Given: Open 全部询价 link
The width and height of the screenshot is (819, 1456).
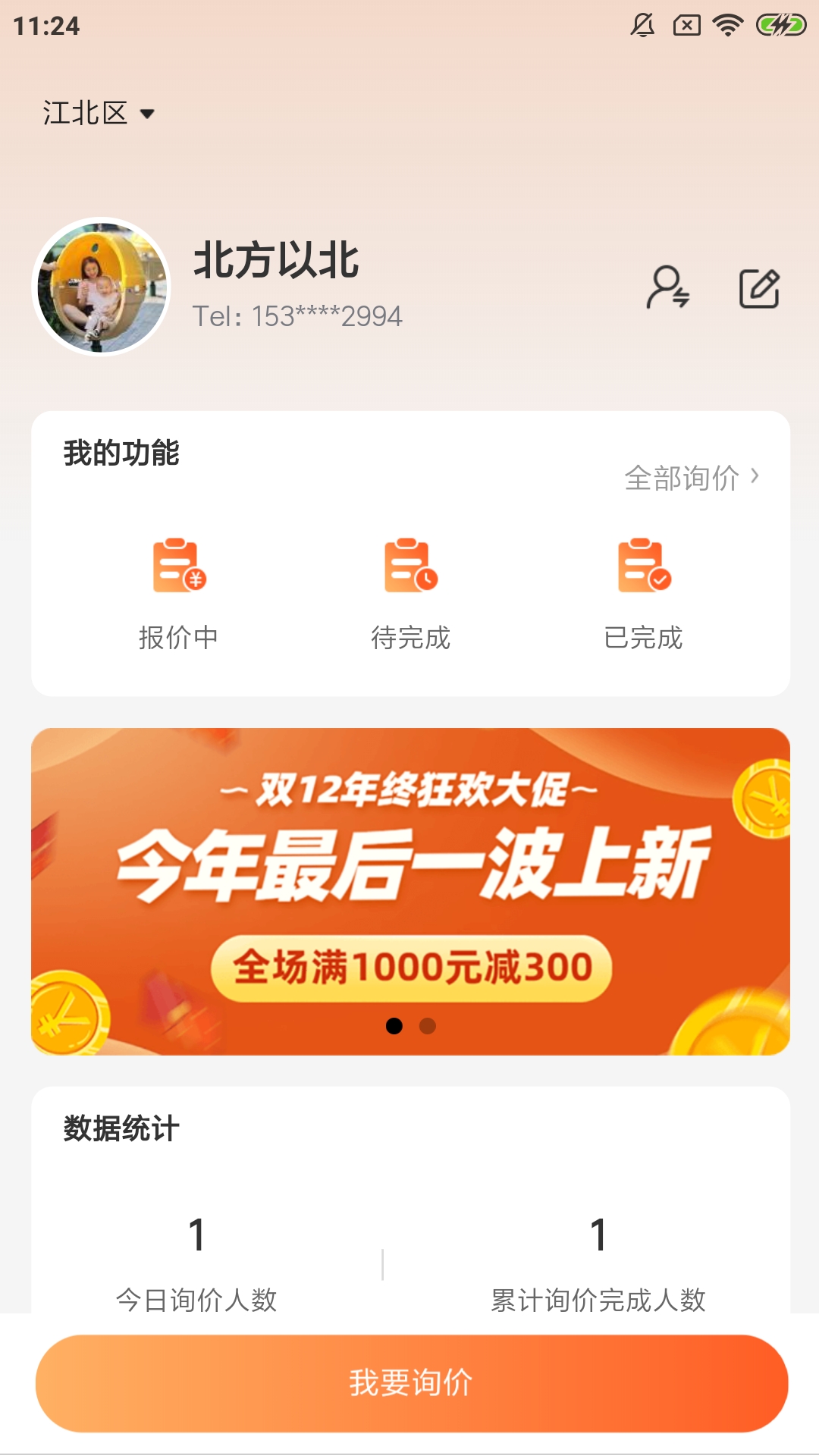Looking at the screenshot, I should pos(692,478).
